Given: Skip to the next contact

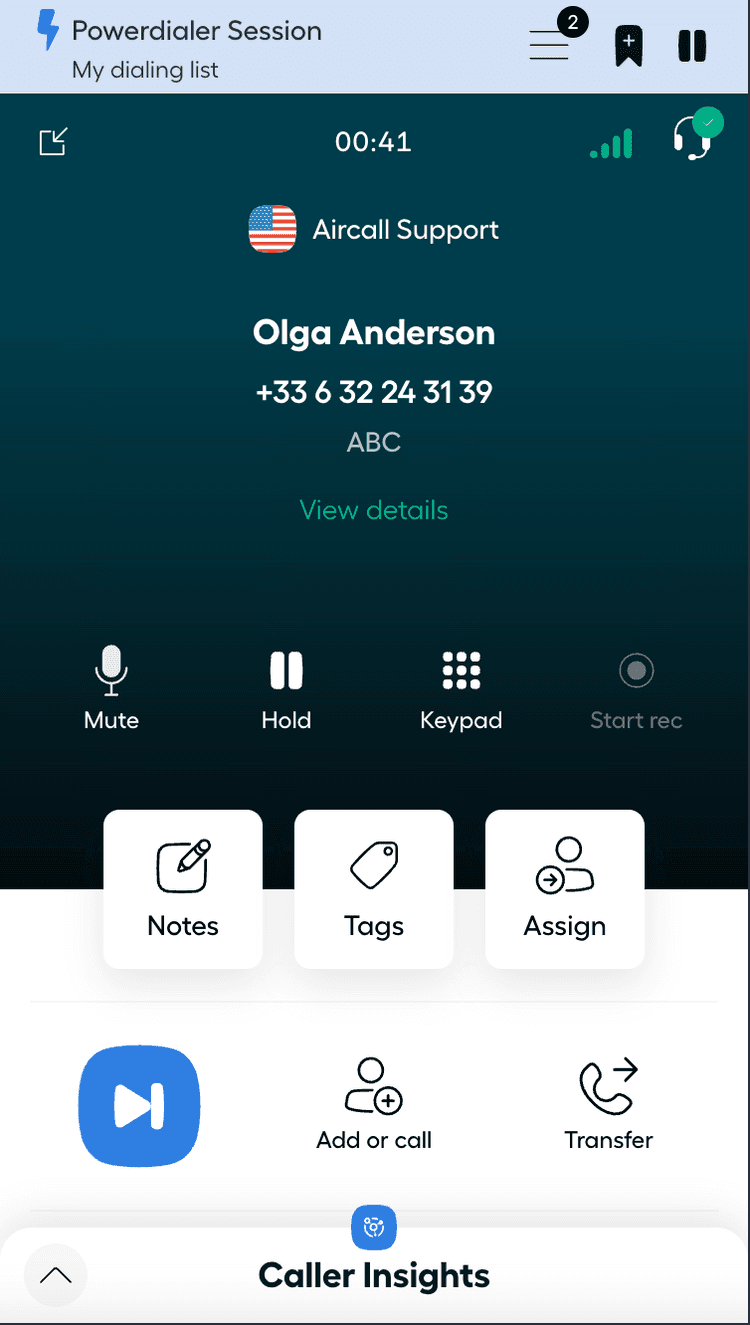Looking at the screenshot, I should tap(139, 1106).
